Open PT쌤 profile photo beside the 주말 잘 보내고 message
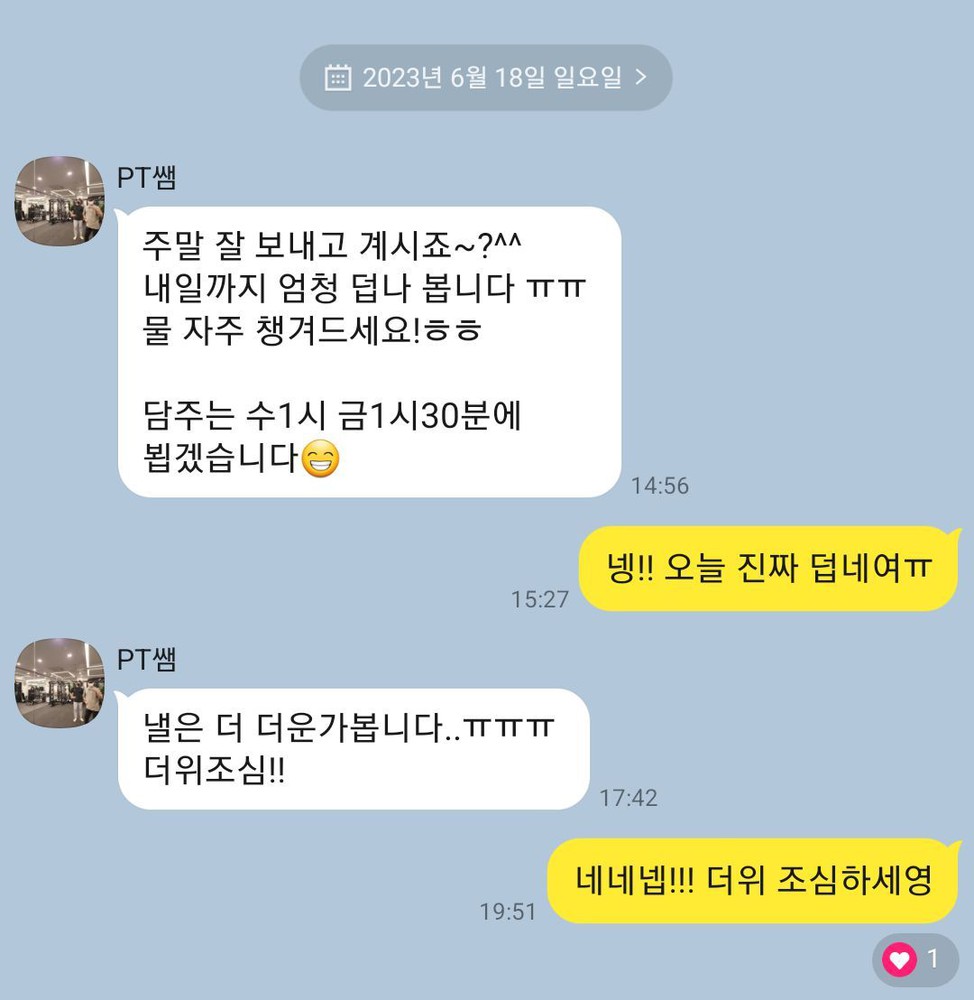 click(59, 201)
